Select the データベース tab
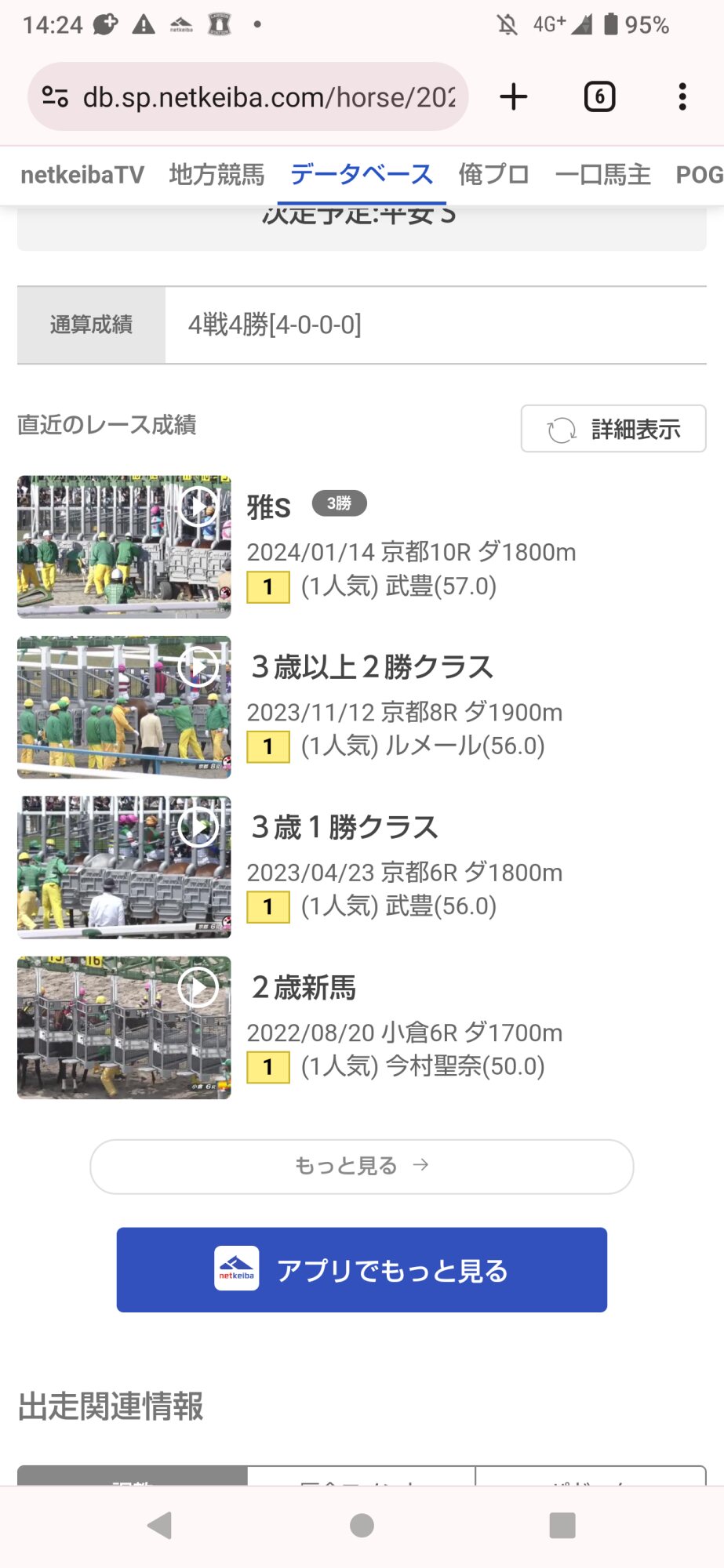 point(361,175)
